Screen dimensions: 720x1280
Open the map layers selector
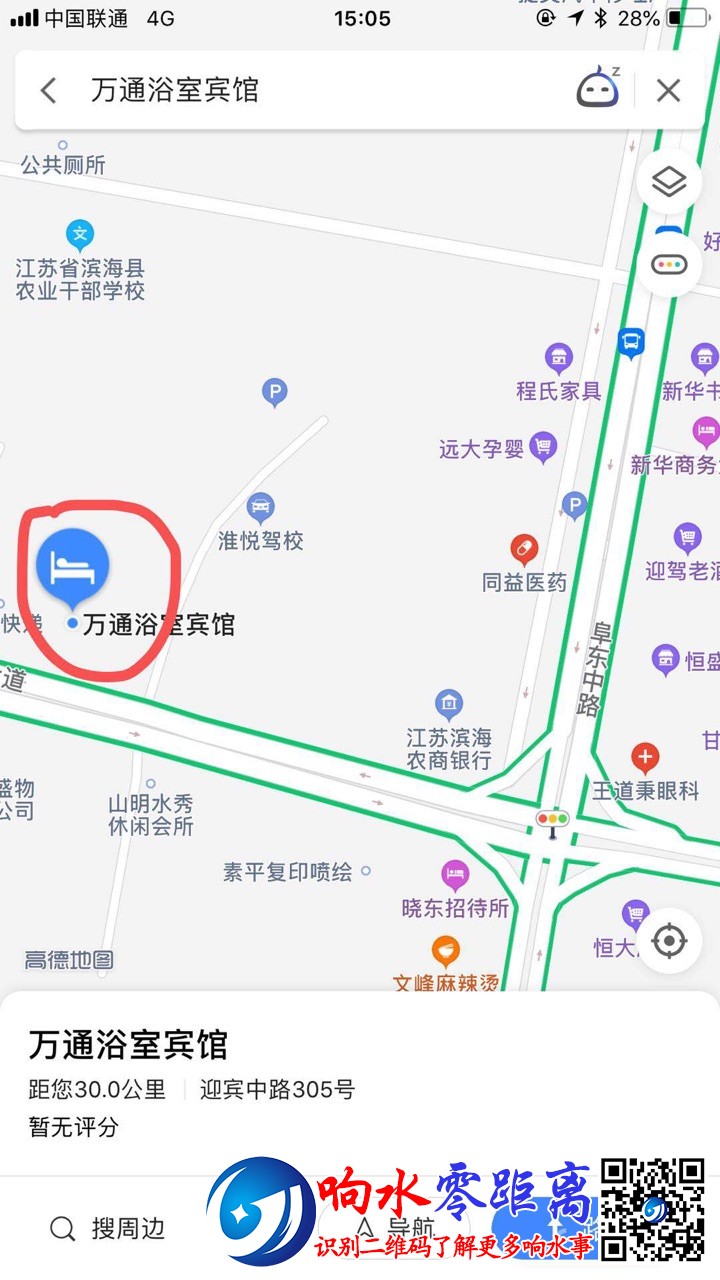(x=669, y=183)
